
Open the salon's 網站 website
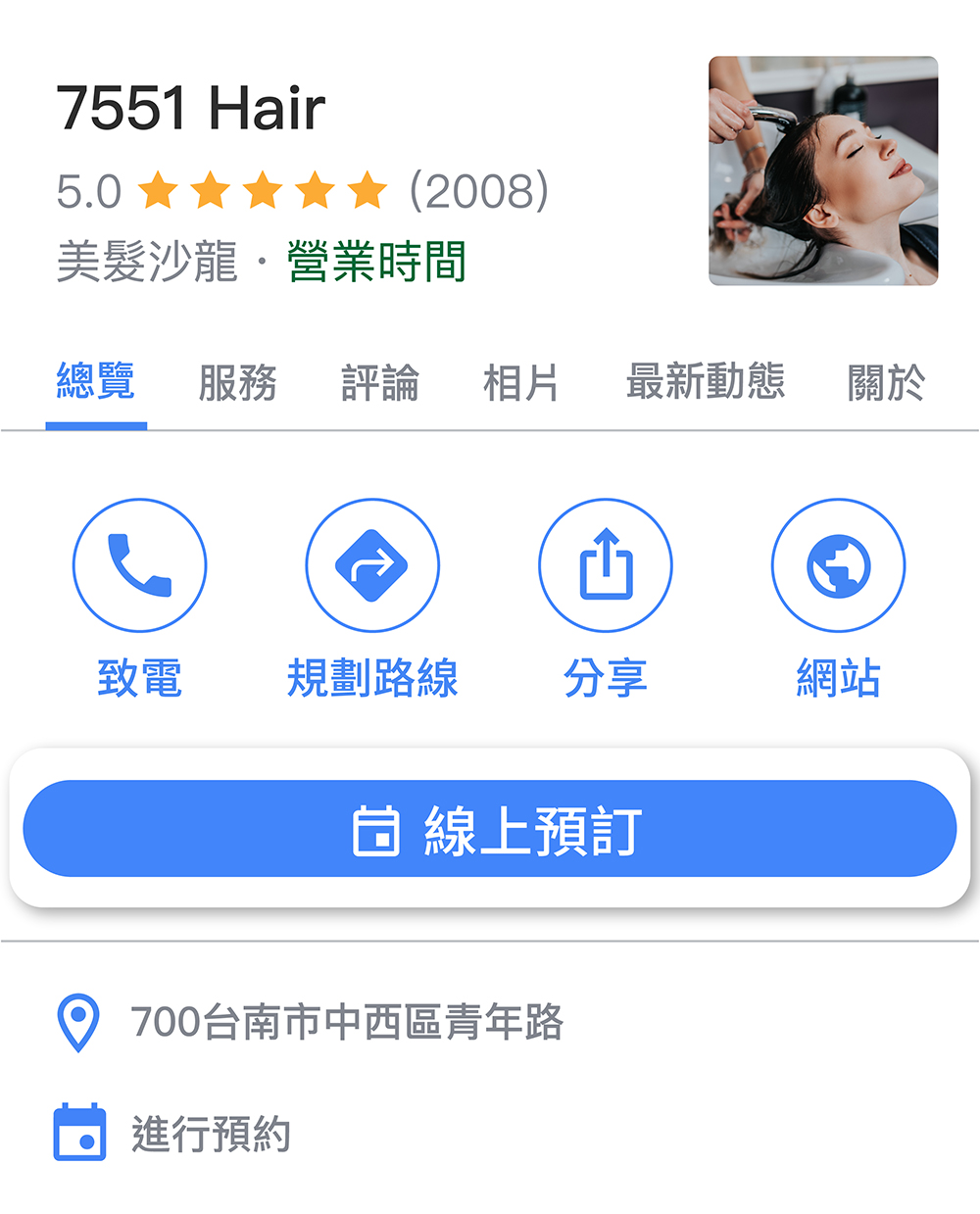[838, 566]
